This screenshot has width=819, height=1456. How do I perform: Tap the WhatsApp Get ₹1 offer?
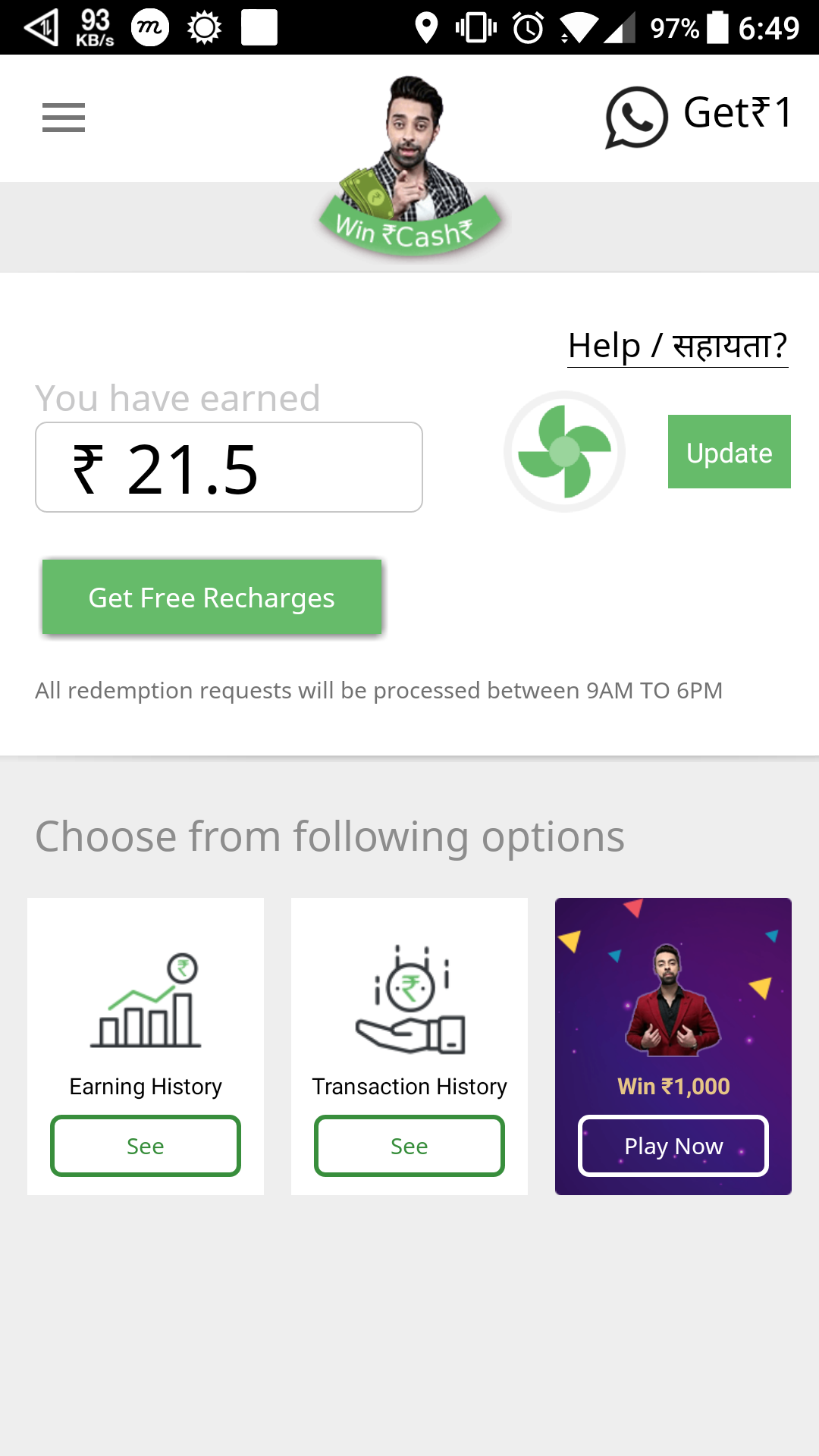tap(698, 116)
